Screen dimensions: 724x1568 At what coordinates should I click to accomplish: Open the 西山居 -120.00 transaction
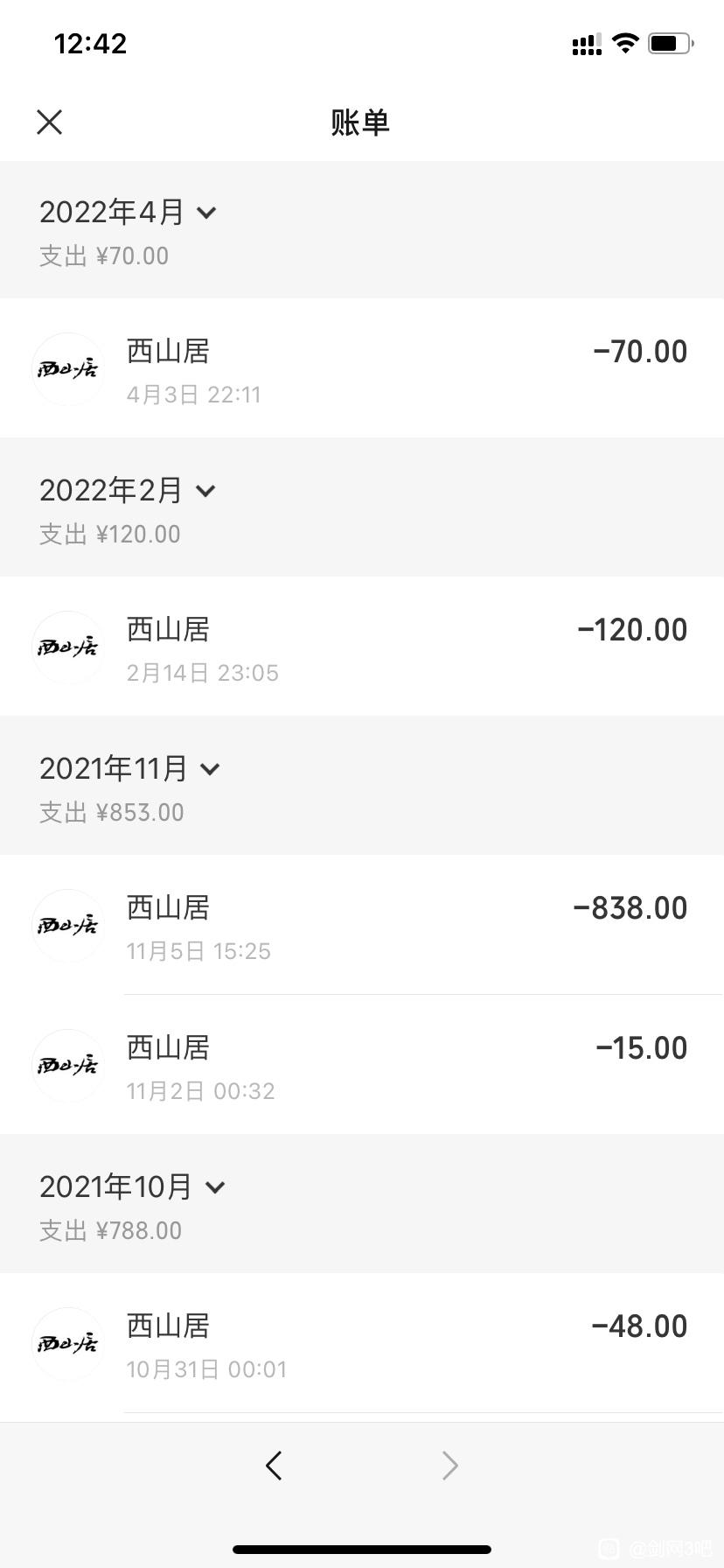pos(362,647)
